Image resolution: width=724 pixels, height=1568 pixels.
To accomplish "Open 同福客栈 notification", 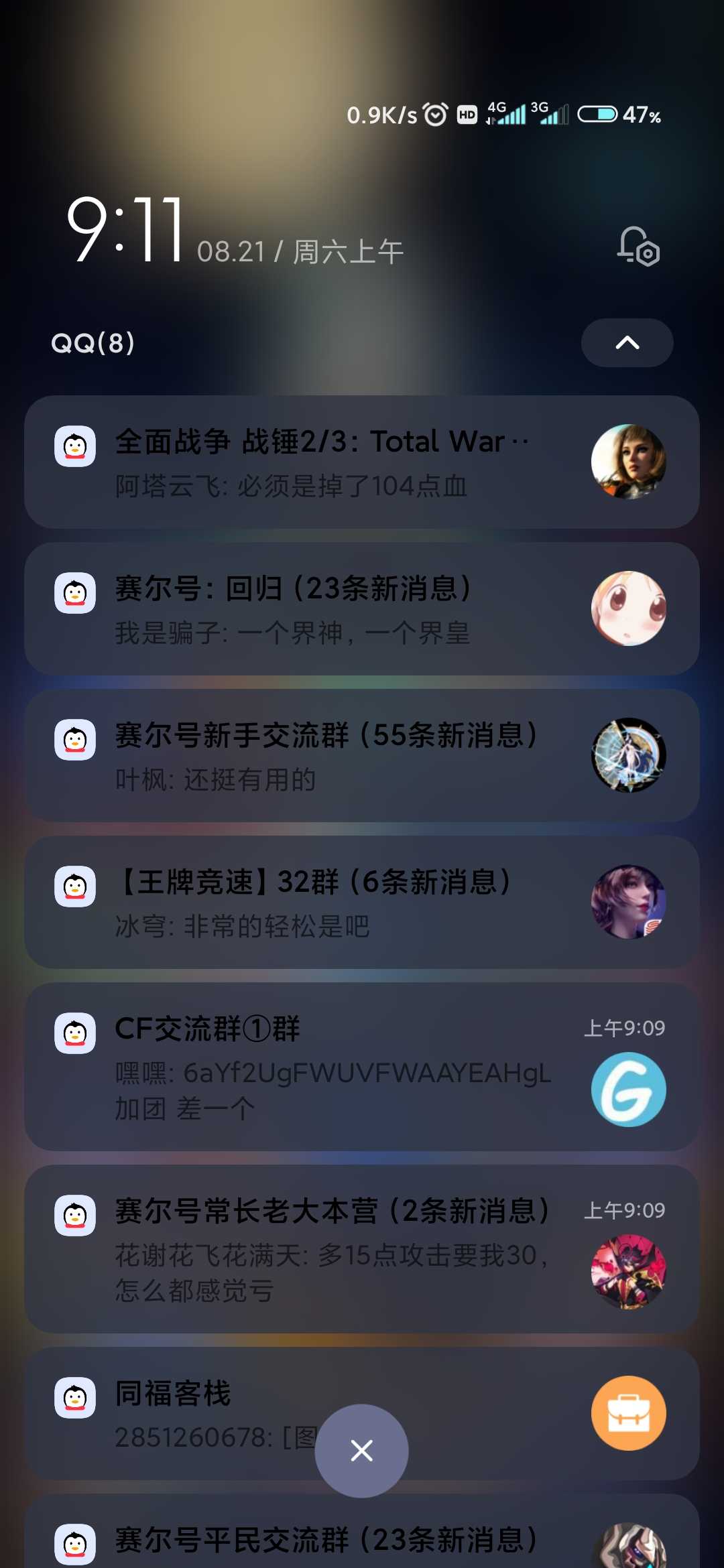I will tap(362, 1413).
